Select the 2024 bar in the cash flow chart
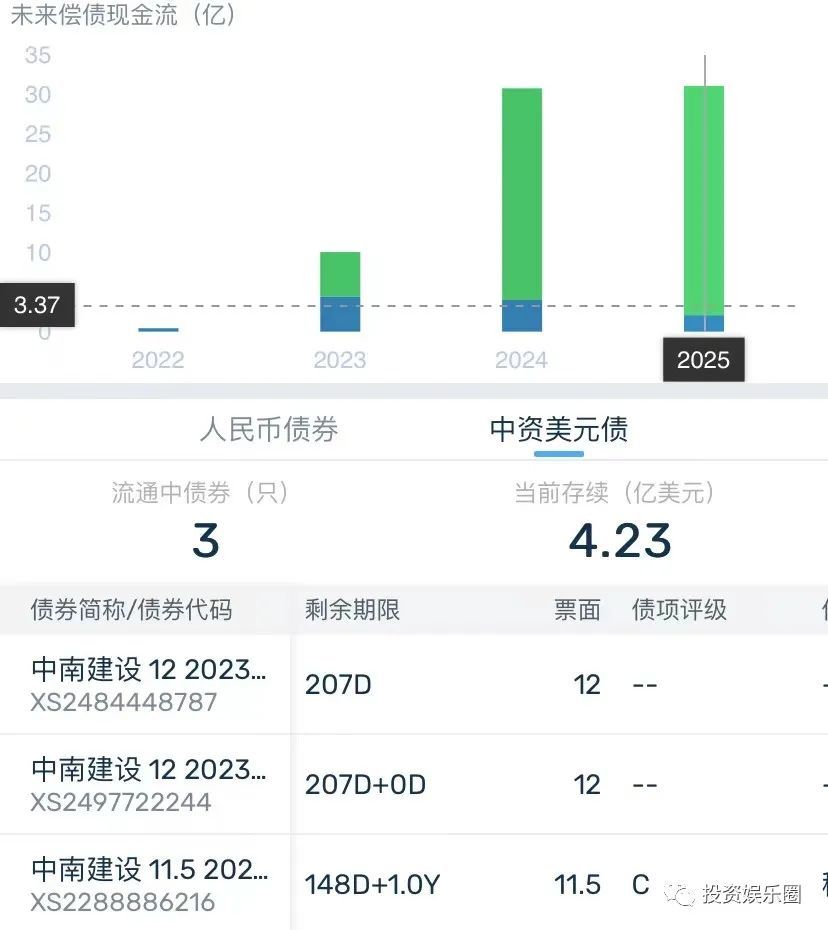This screenshot has height=930, width=828. 521,210
